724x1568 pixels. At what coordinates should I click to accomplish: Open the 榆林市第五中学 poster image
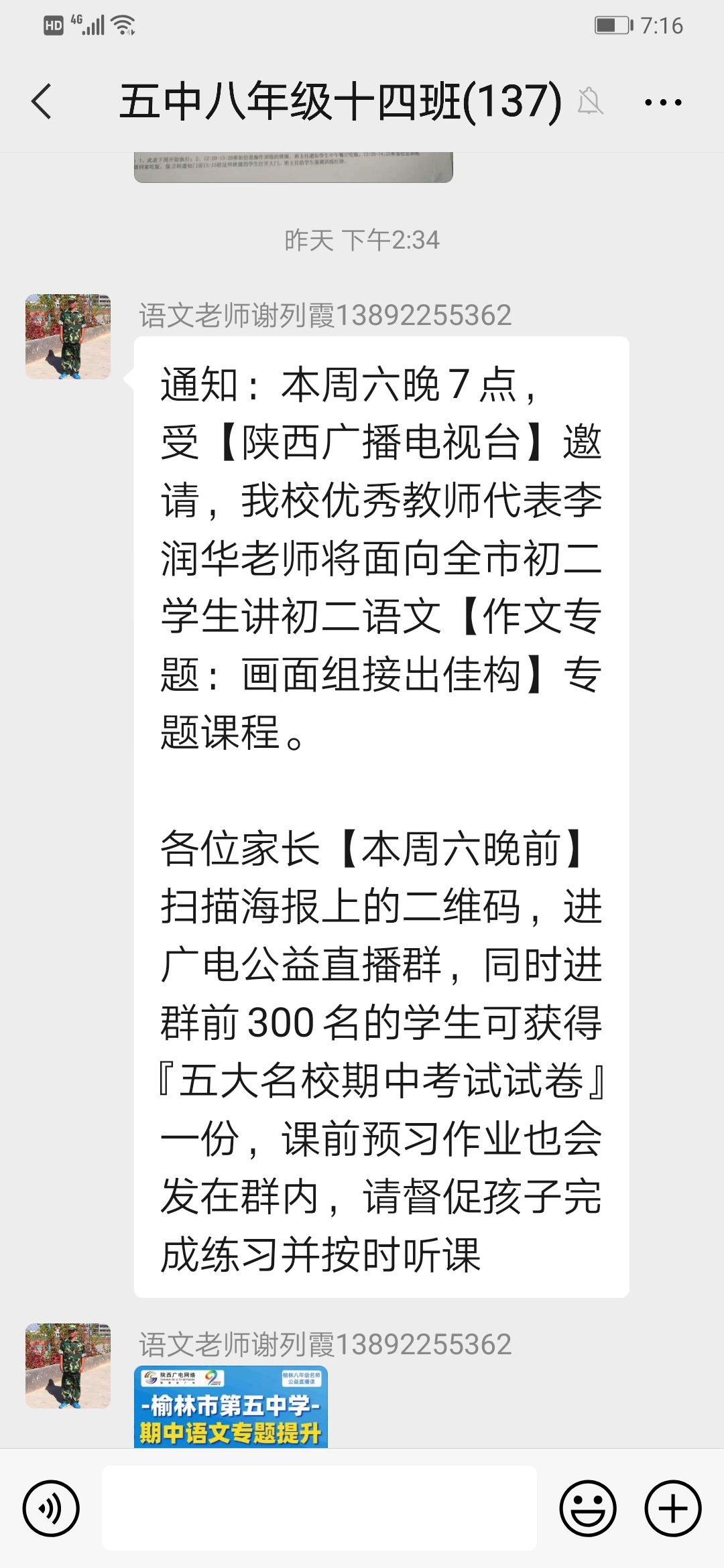[231, 1407]
